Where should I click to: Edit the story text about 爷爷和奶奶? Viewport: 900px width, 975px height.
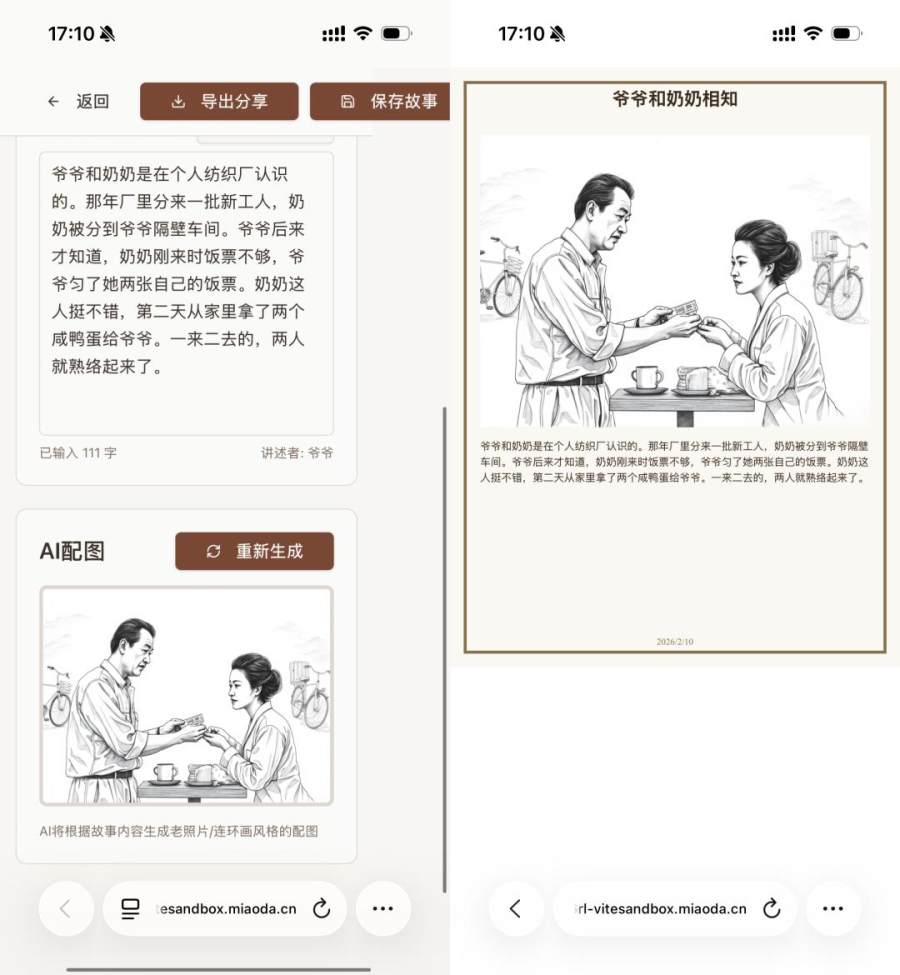click(x=186, y=292)
